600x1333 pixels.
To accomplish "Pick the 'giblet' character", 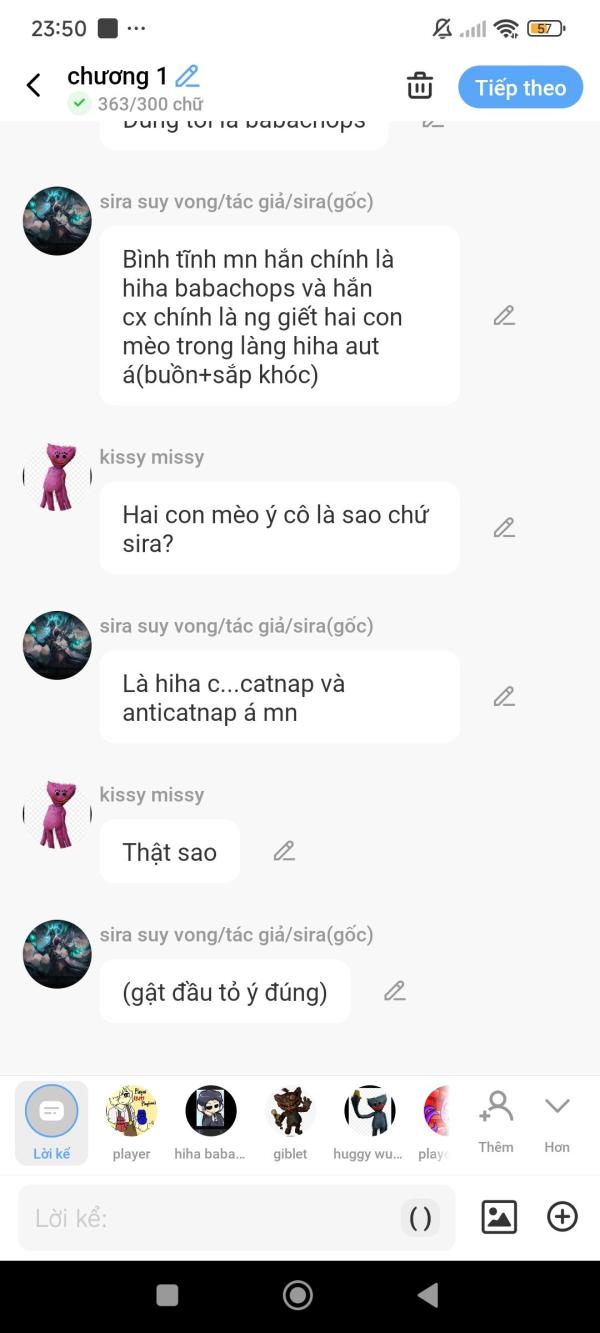I will (290, 1122).
